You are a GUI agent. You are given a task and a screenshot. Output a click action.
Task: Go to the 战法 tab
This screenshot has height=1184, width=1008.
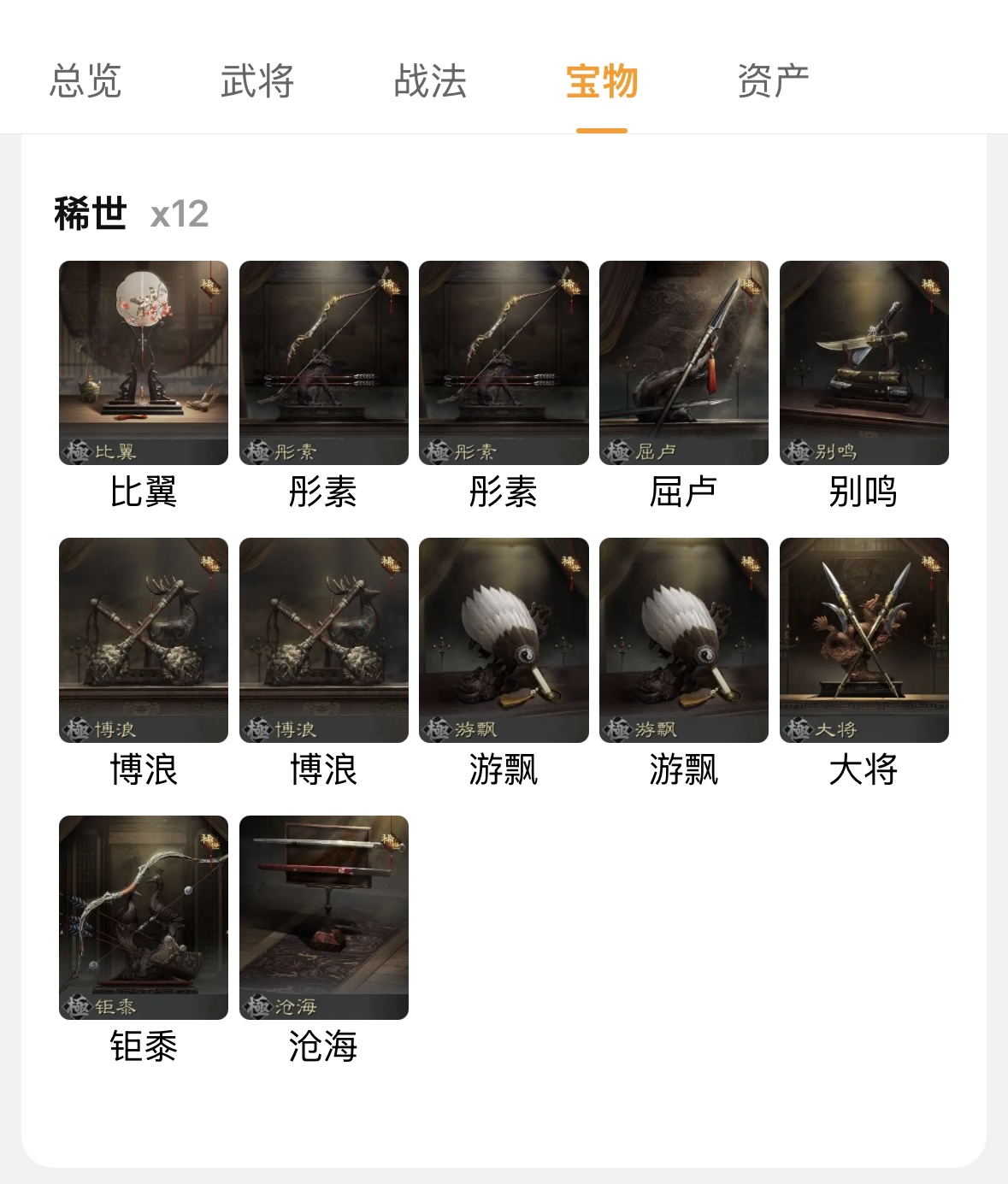click(x=430, y=82)
